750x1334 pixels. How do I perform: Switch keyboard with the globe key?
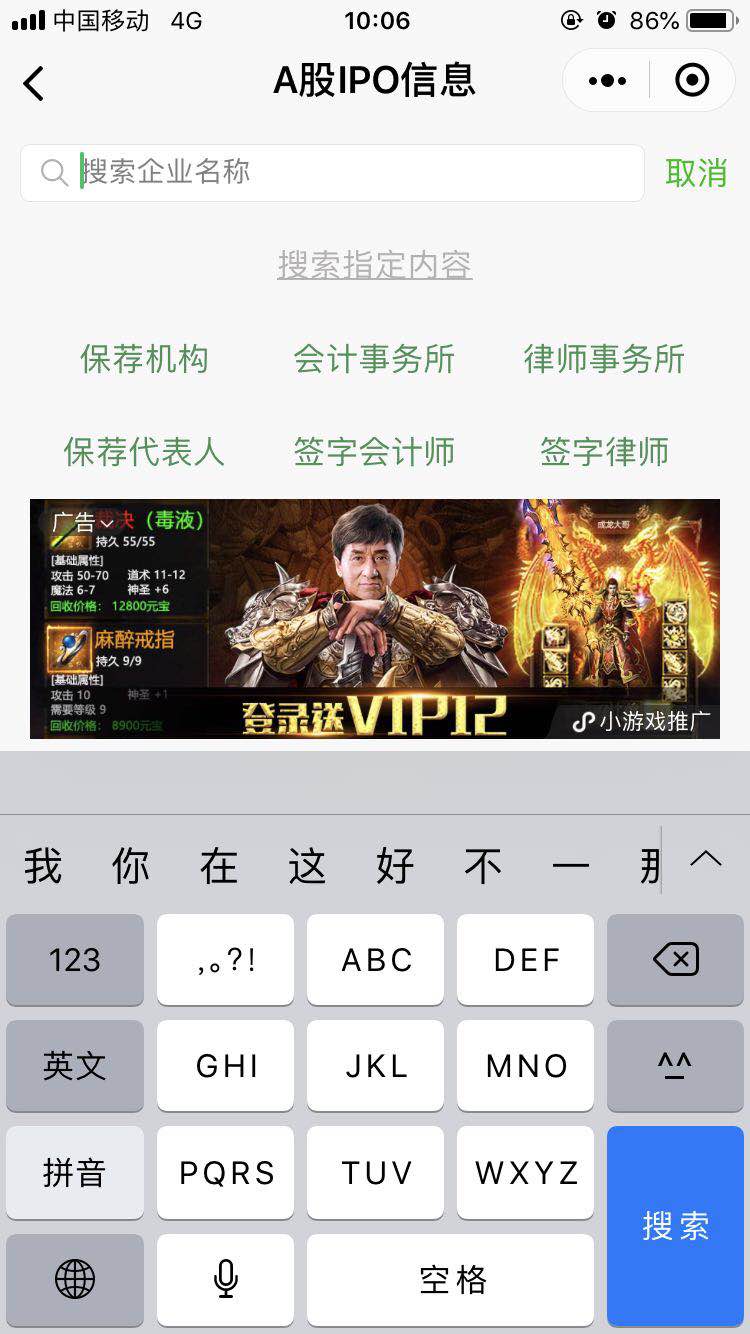[x=75, y=1278]
